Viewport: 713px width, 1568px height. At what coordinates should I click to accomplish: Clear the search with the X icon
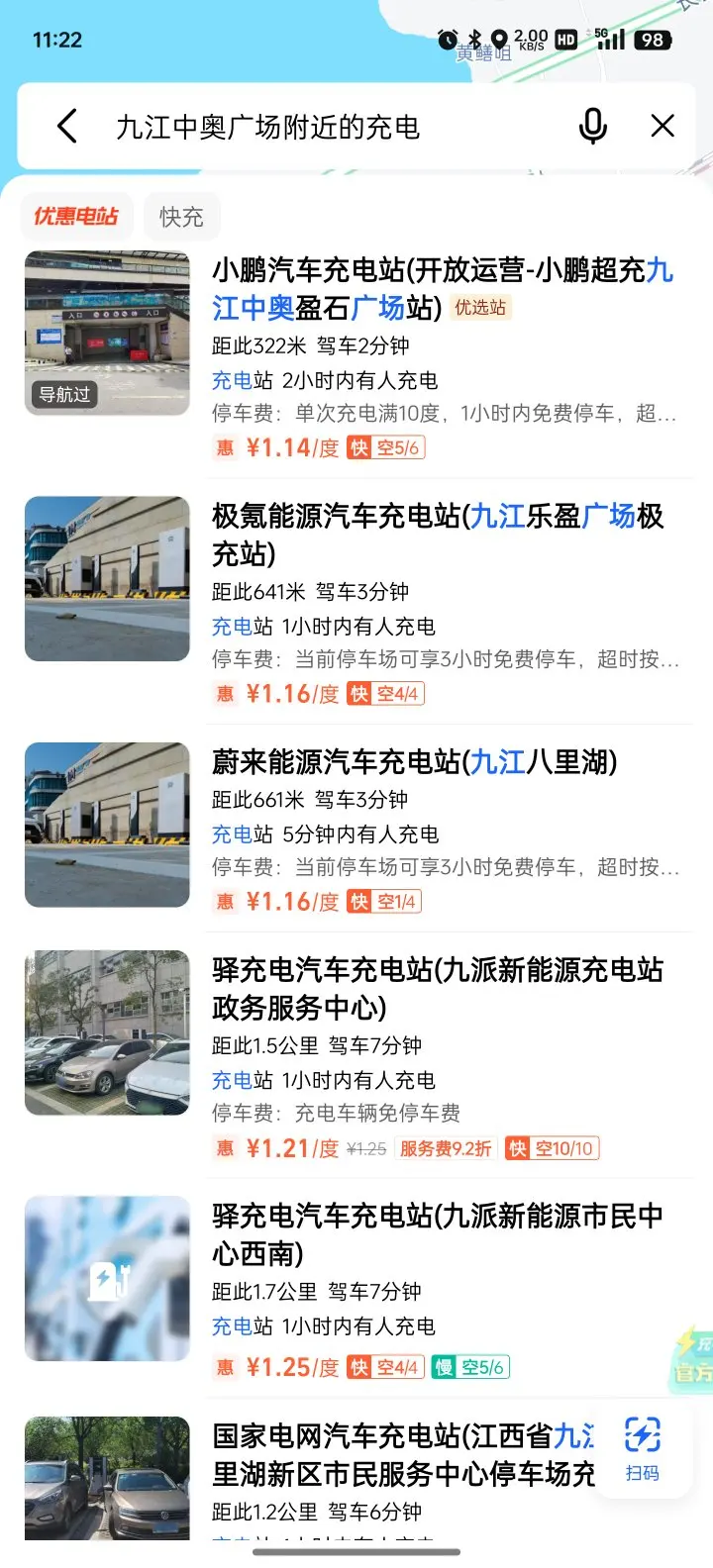coord(662,126)
